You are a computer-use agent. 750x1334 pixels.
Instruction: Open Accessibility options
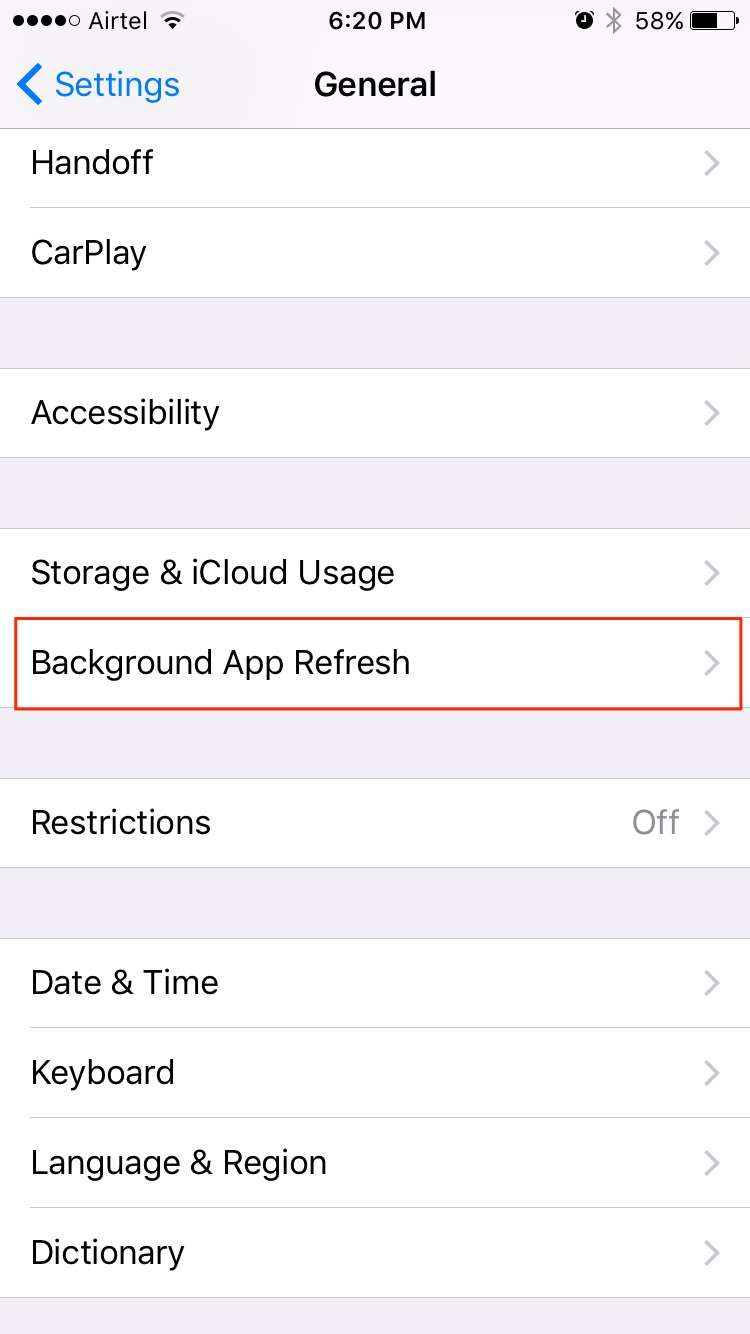tap(375, 413)
